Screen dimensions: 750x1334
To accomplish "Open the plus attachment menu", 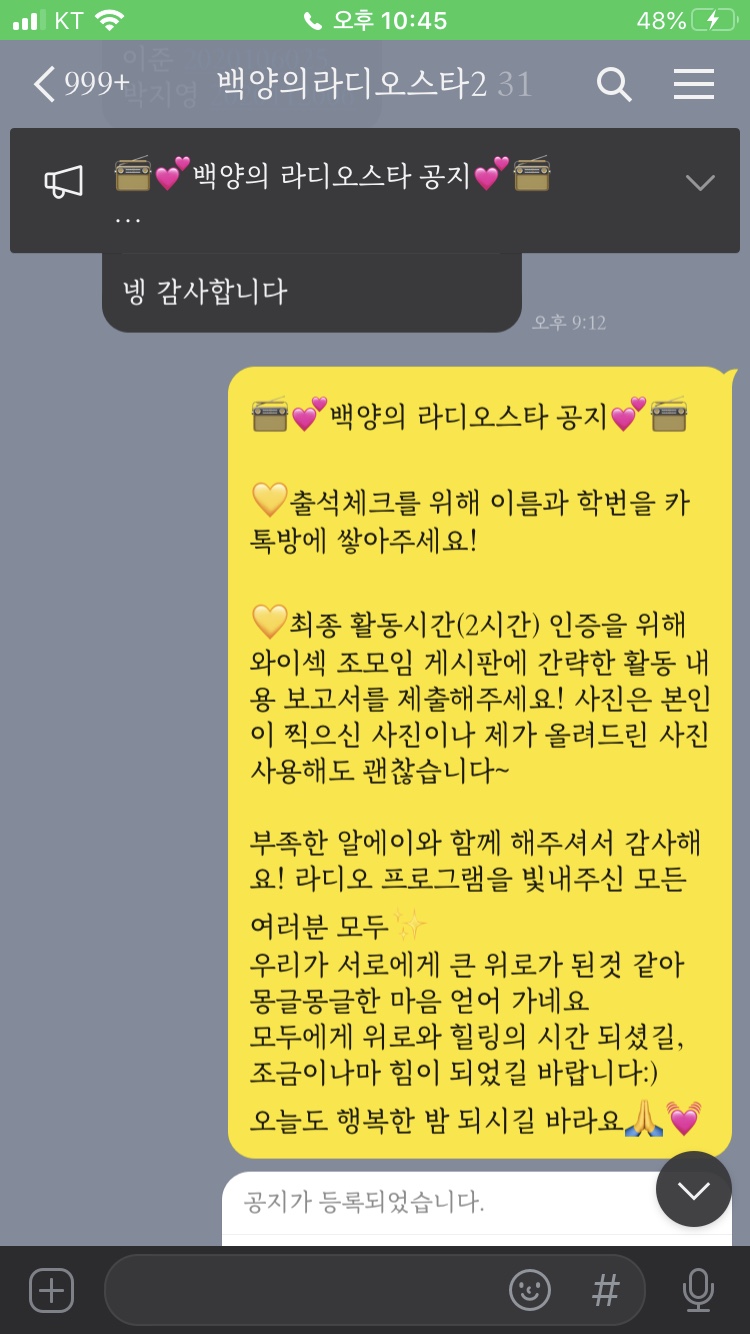I will pyautogui.click(x=51, y=1290).
